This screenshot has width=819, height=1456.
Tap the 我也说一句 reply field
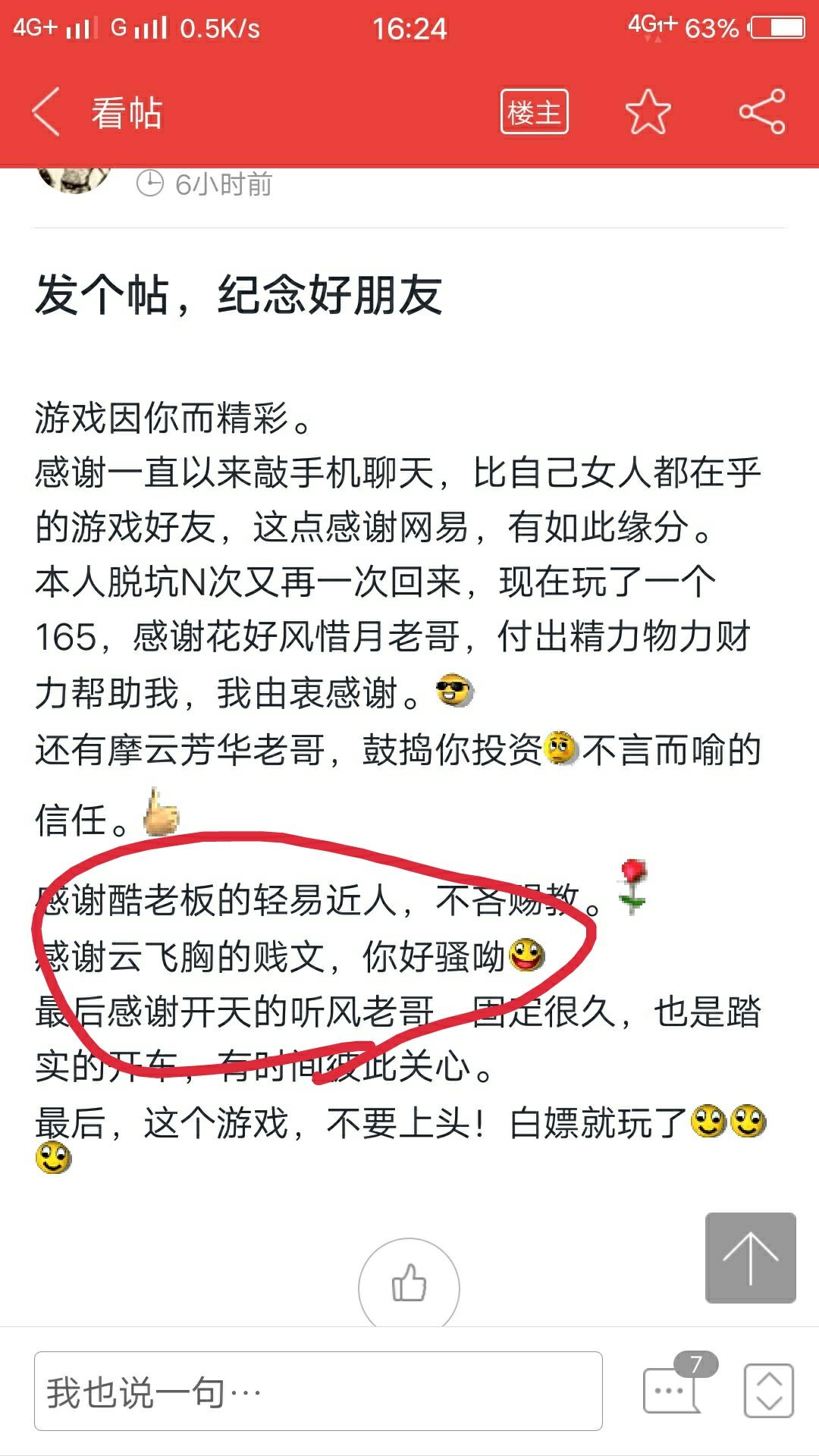tap(318, 1392)
